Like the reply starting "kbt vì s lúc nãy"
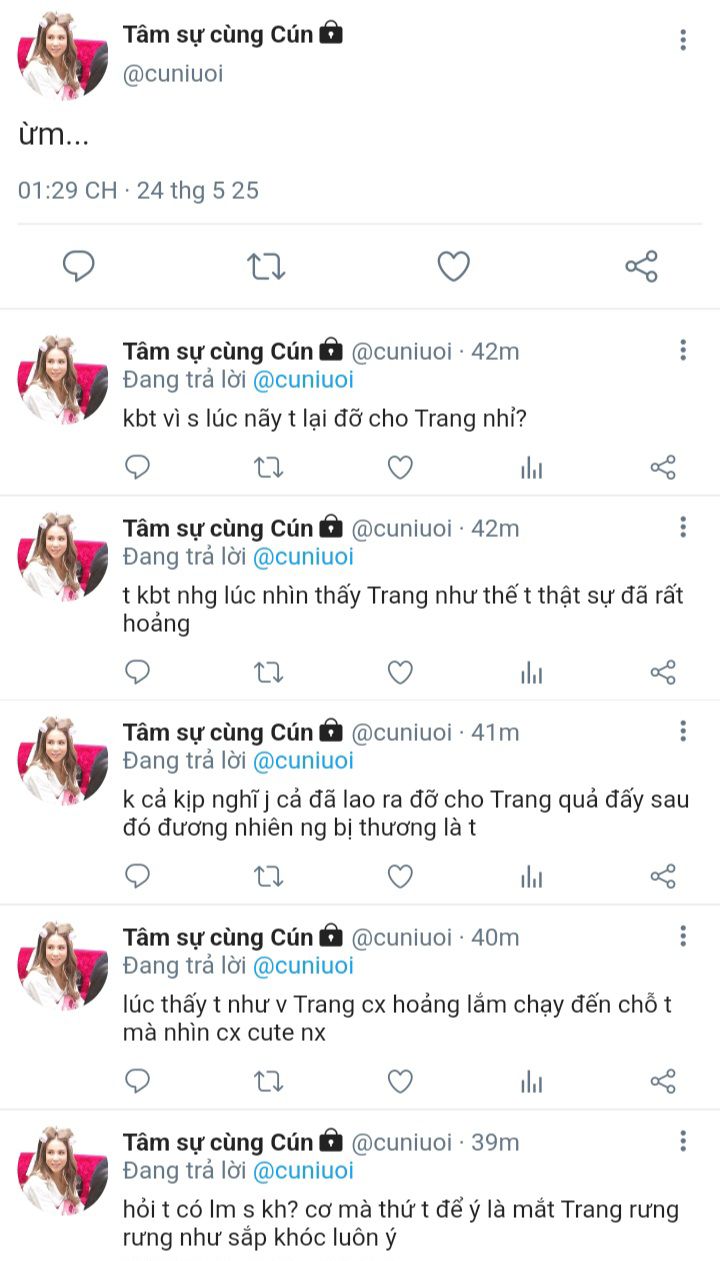Image resolution: width=720 pixels, height=1261 pixels. tap(400, 467)
